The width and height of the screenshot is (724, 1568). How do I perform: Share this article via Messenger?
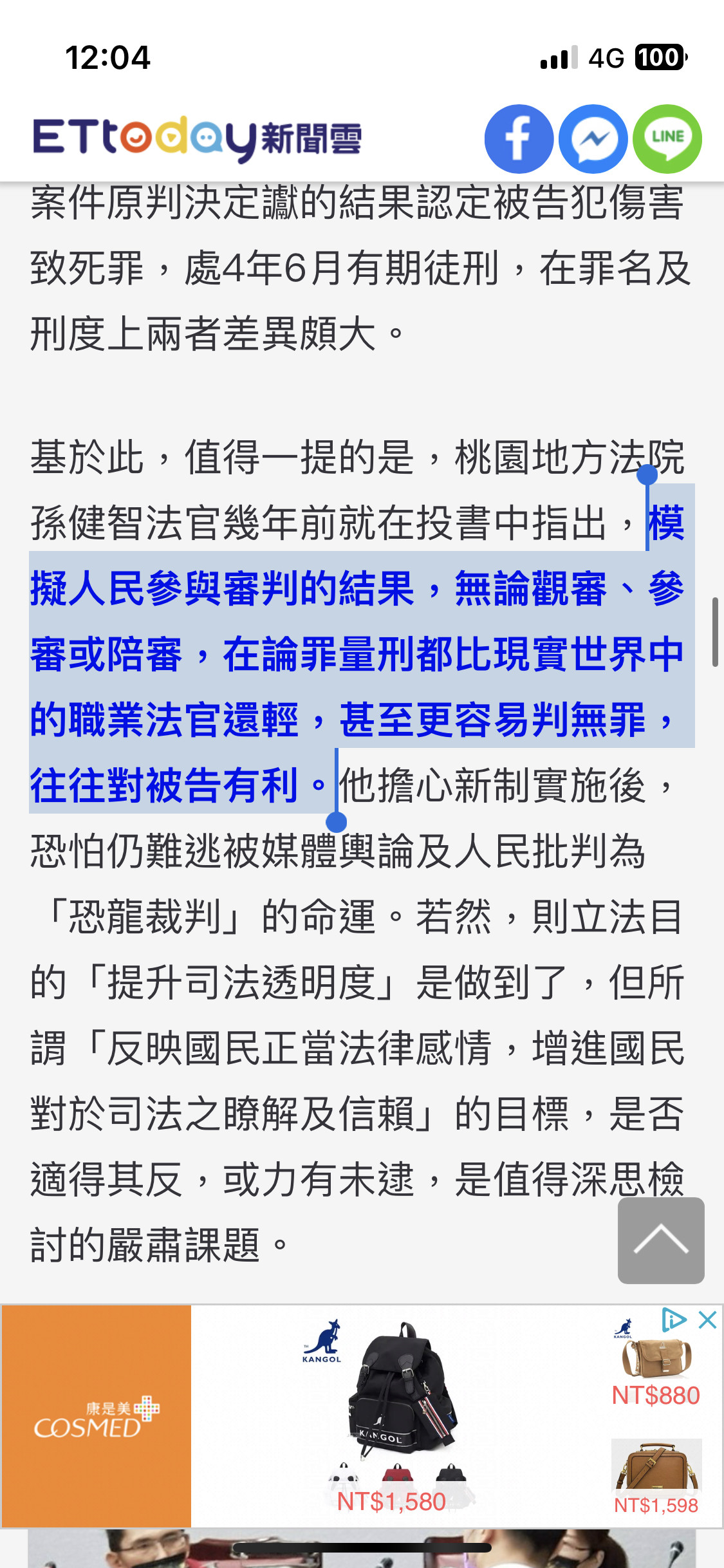593,139
